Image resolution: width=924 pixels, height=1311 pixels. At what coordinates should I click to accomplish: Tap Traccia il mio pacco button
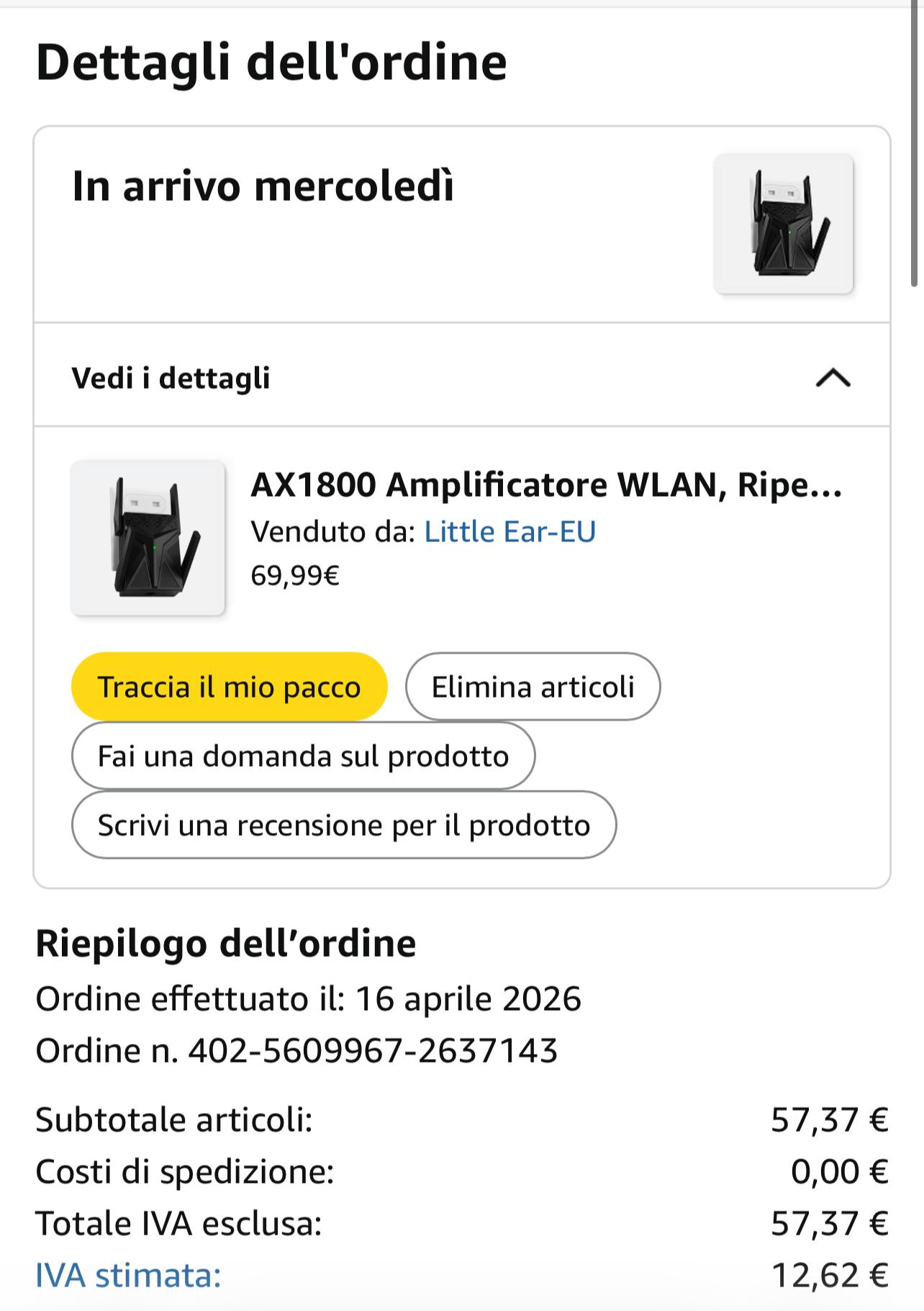[x=229, y=687]
